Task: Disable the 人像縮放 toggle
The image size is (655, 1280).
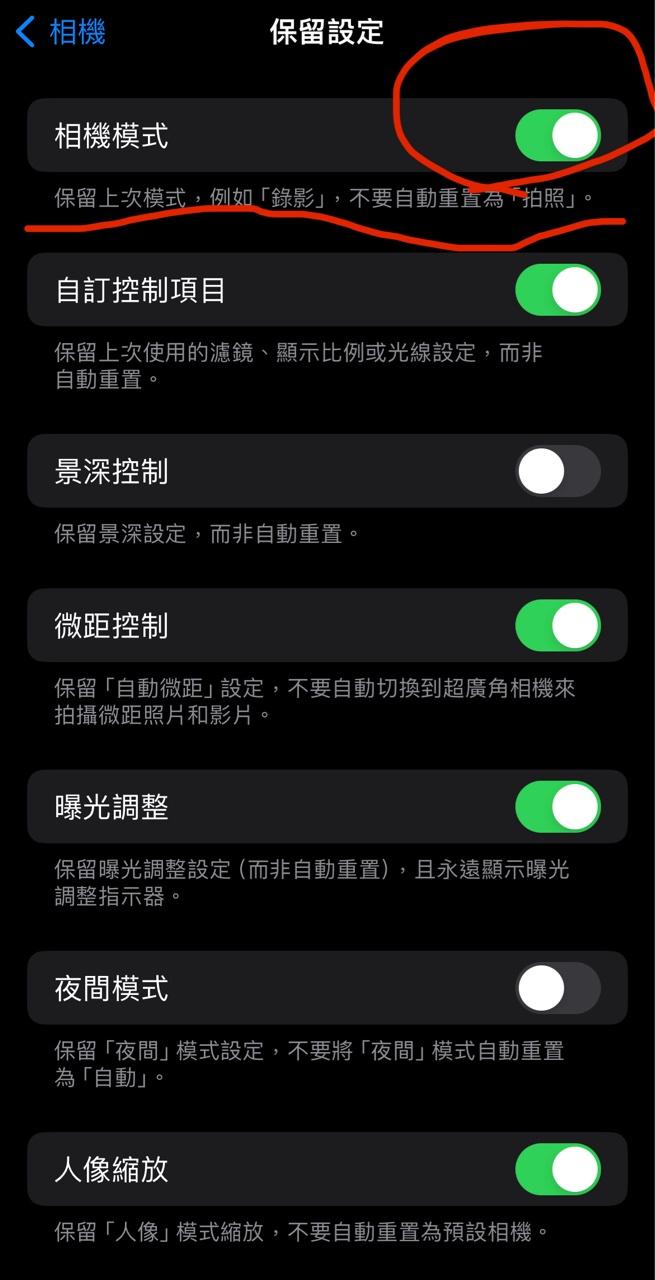Action: tap(557, 1170)
